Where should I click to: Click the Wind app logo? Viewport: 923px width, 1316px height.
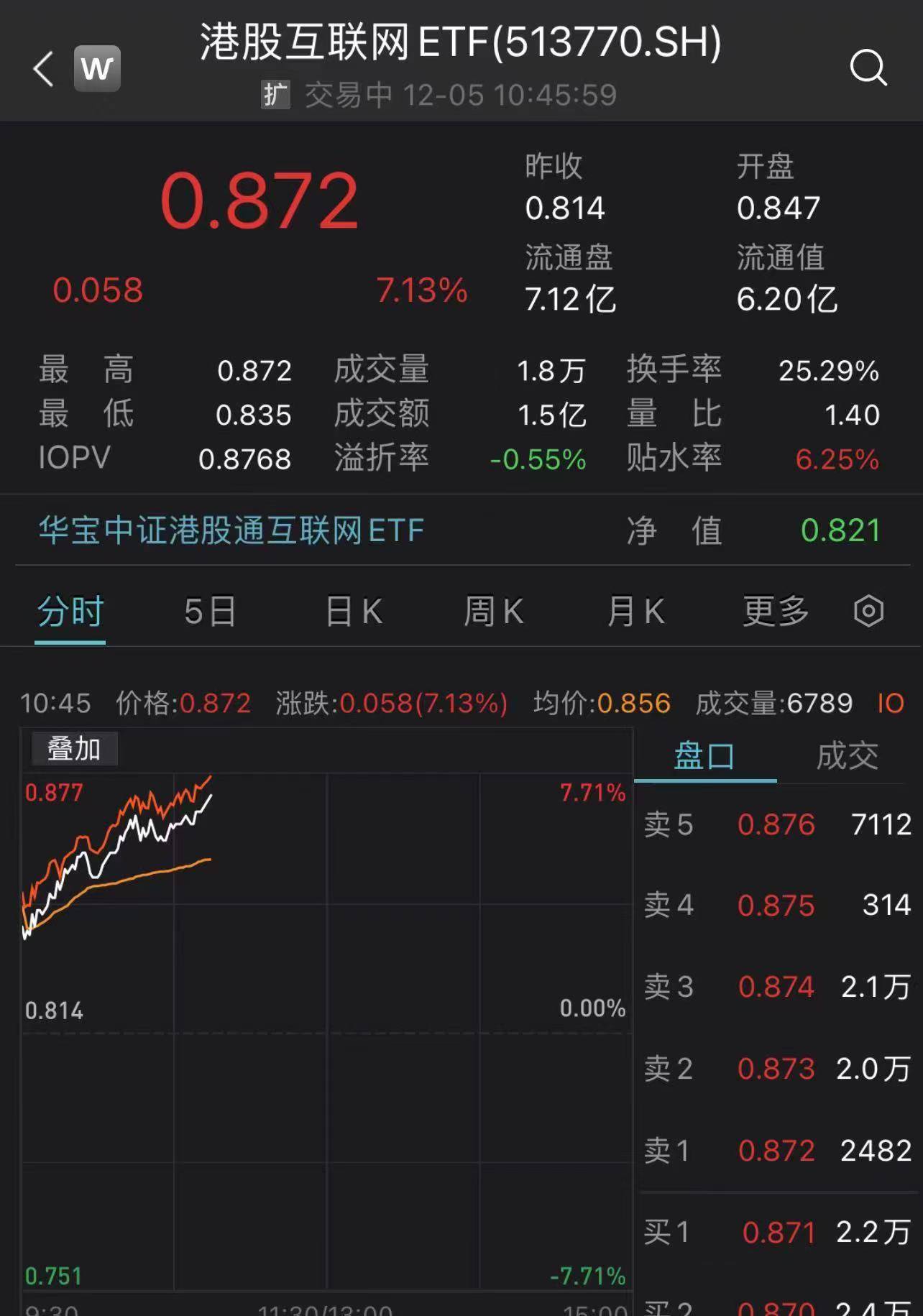[x=97, y=67]
